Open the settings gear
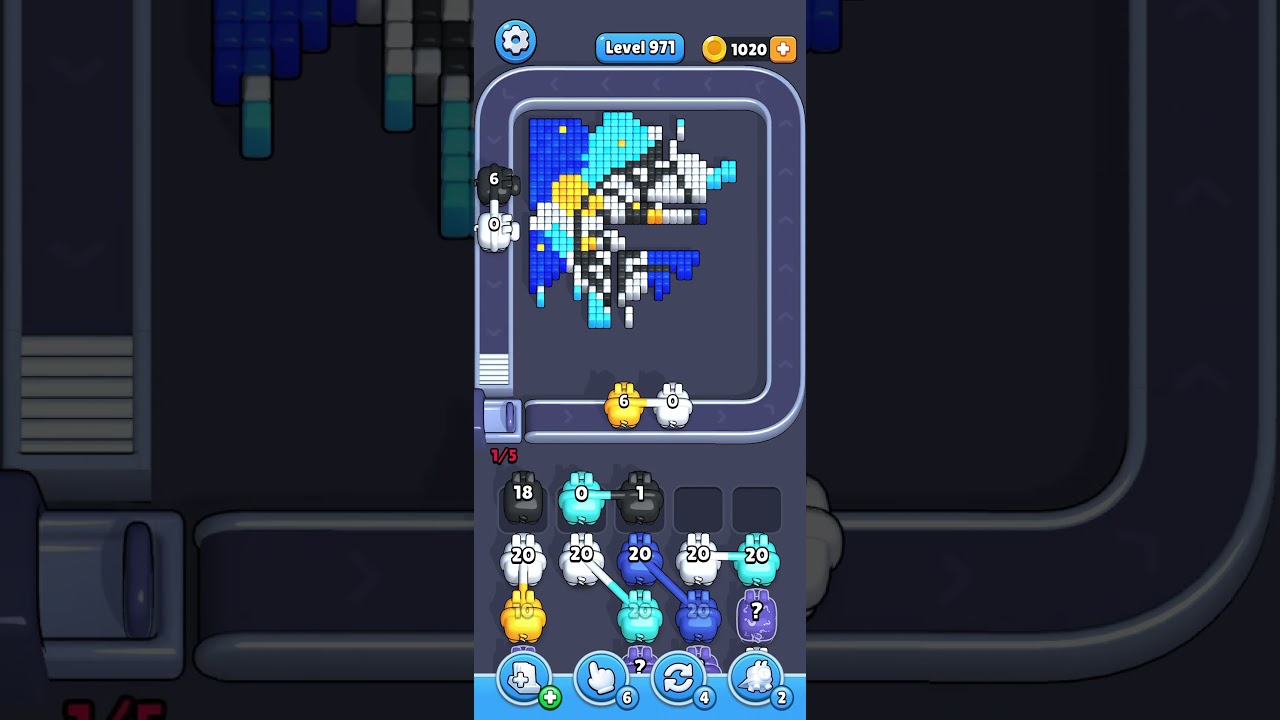The height and width of the screenshot is (720, 1280). tap(516, 41)
